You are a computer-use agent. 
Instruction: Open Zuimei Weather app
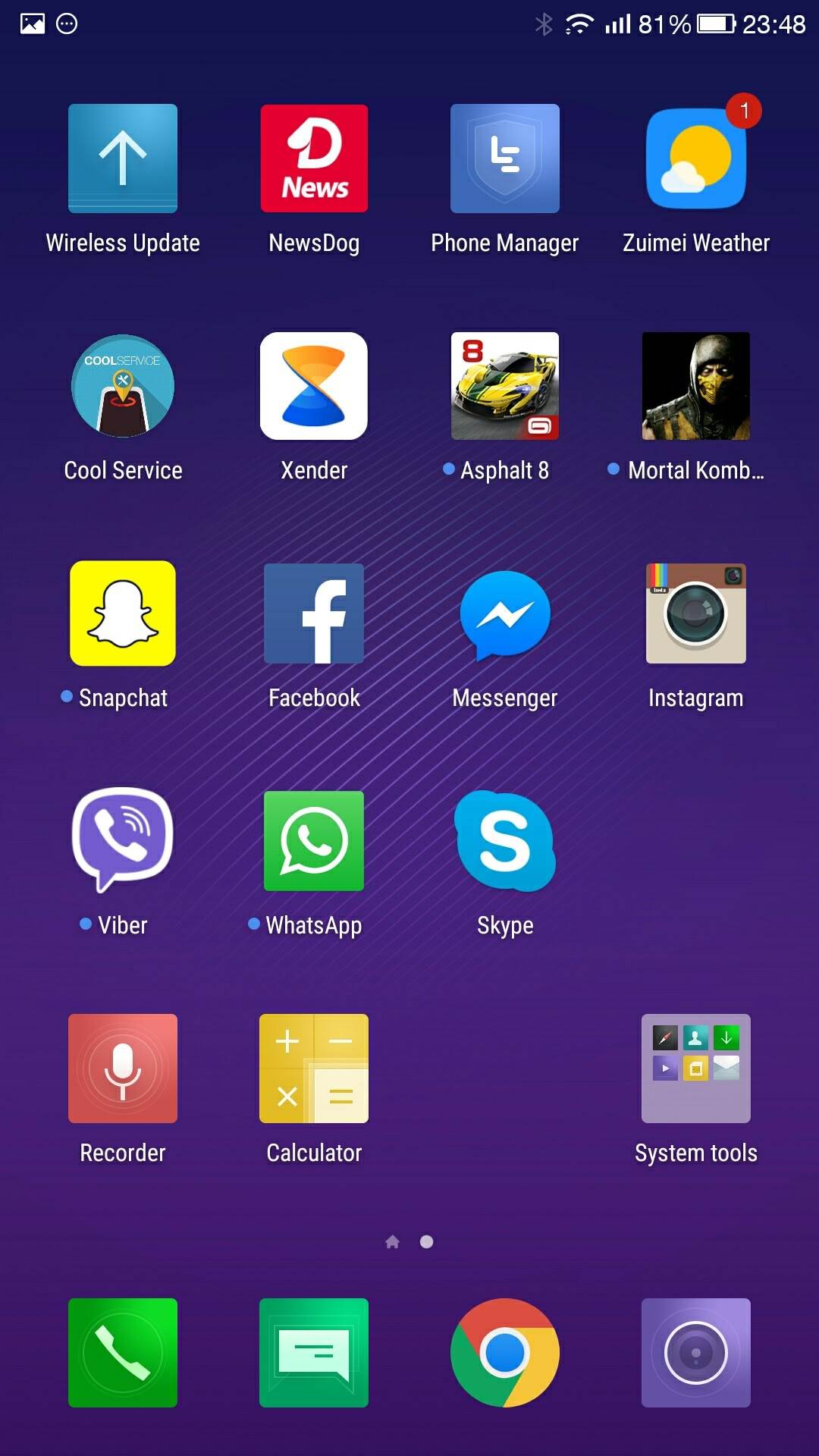coord(696,158)
